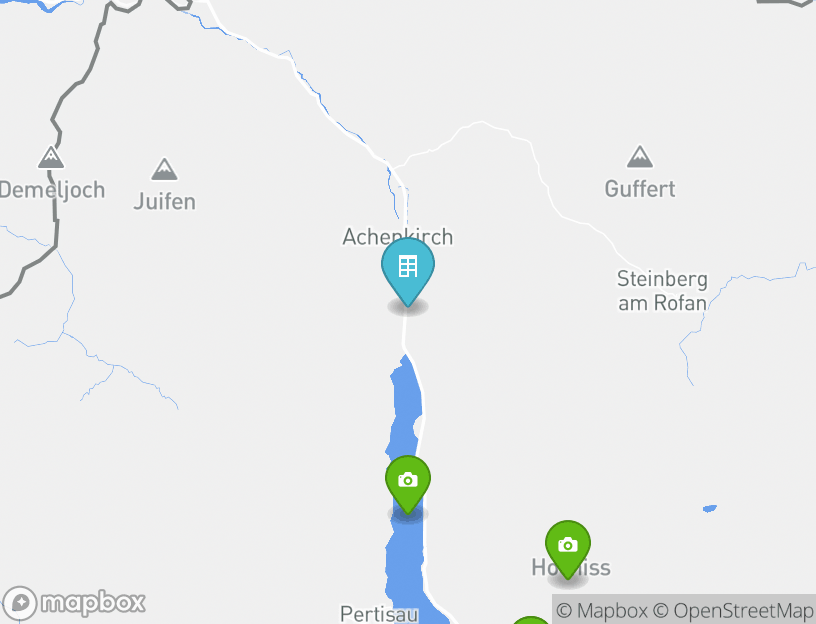This screenshot has height=624, width=816.
Task: Select the green camera marker on the lake
Action: tap(408, 482)
